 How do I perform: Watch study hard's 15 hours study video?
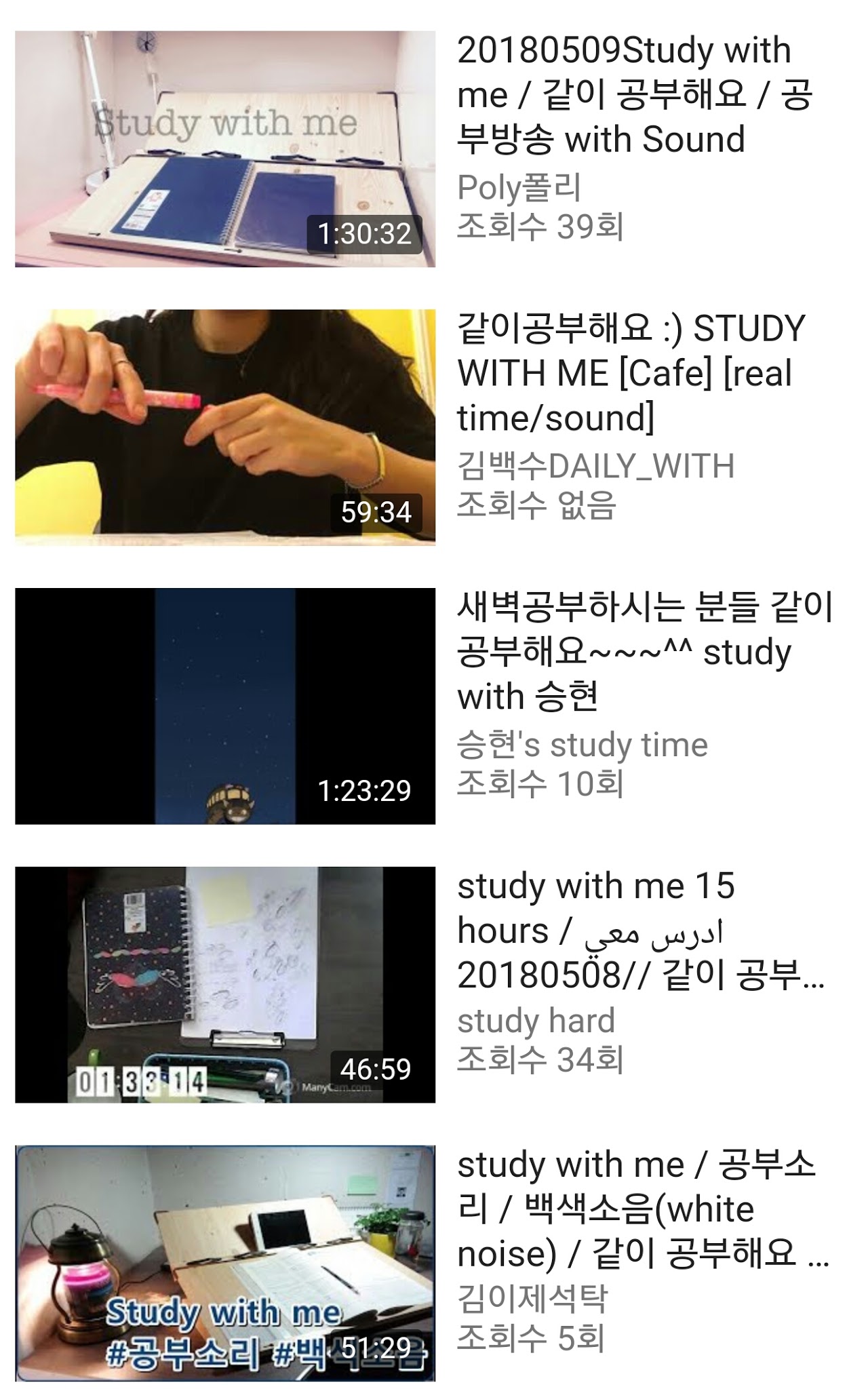(x=225, y=985)
